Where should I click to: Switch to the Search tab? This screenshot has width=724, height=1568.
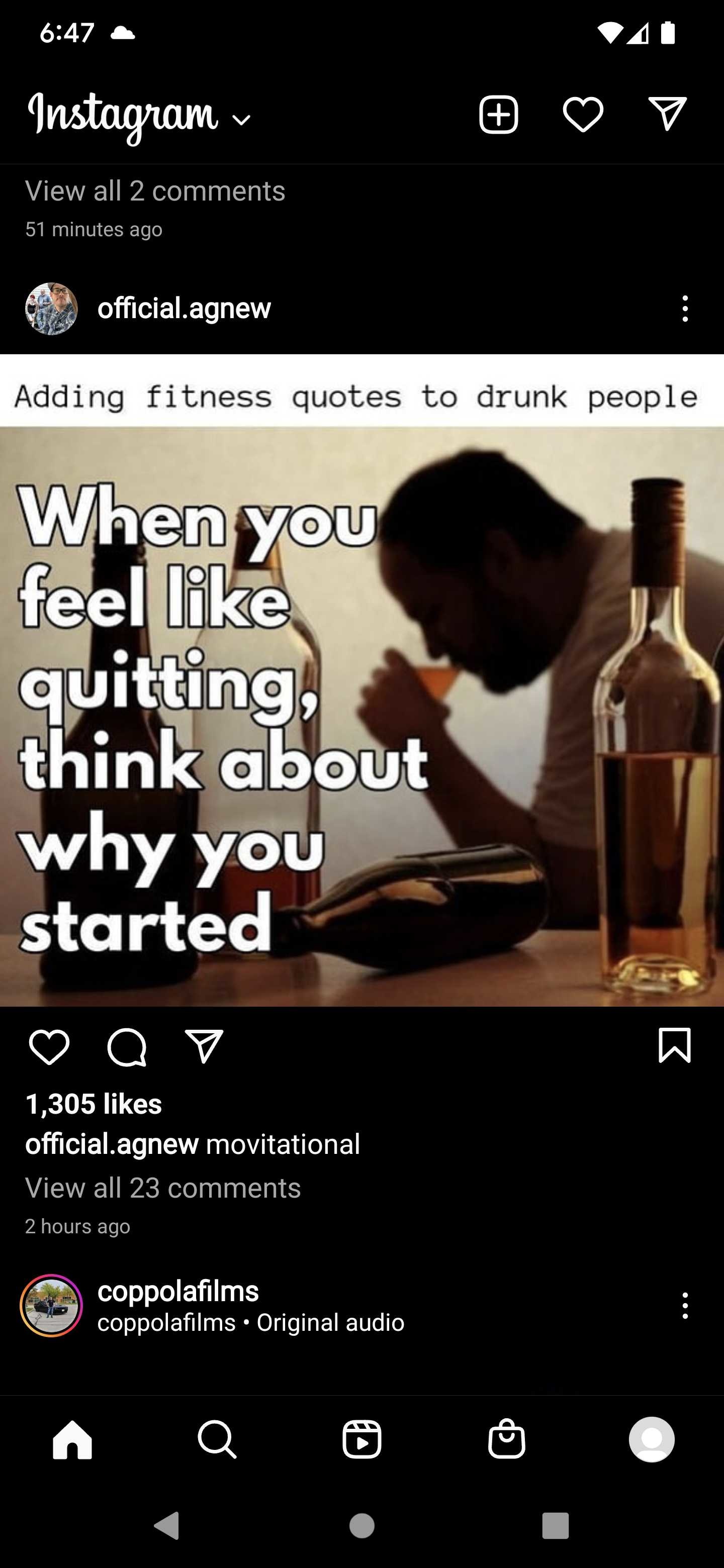coord(217,1439)
